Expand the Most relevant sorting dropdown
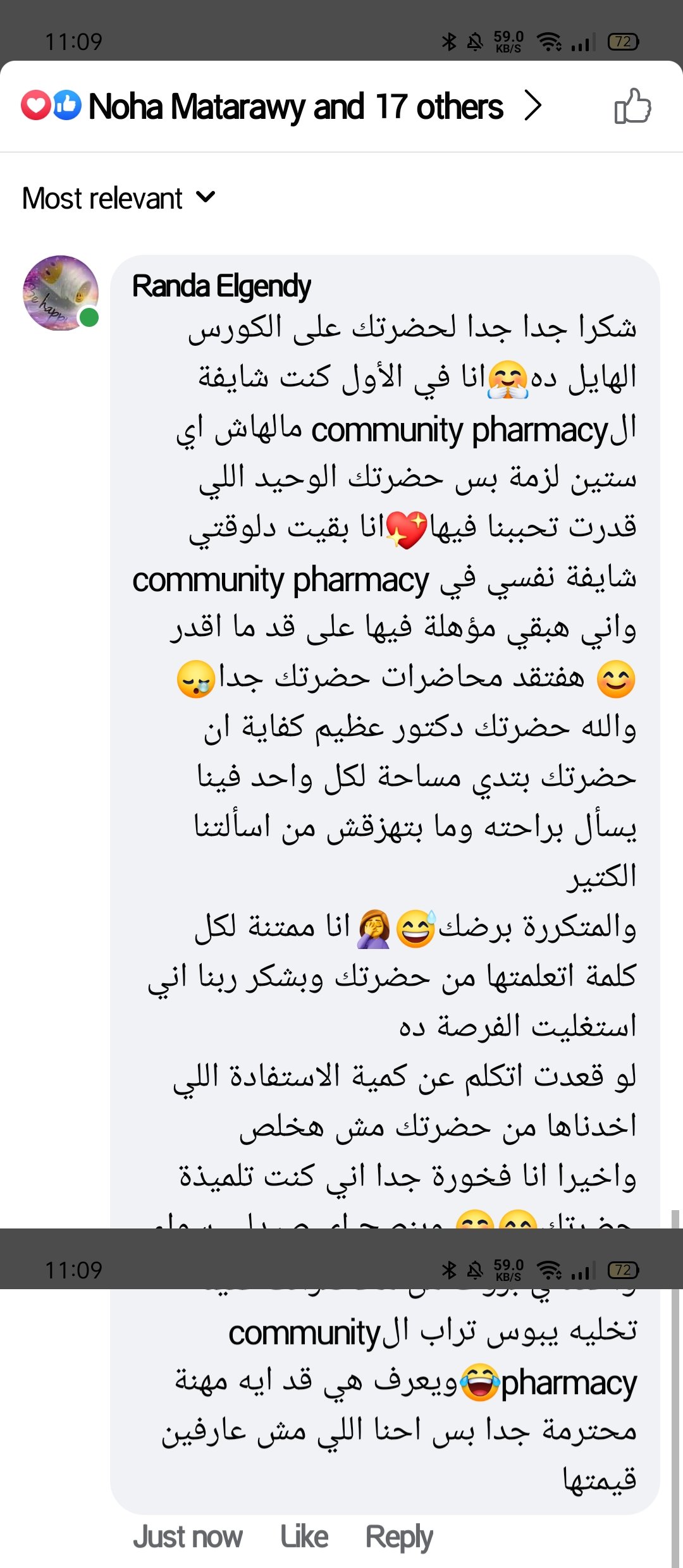Screen dimensions: 683x1568 pos(119,199)
